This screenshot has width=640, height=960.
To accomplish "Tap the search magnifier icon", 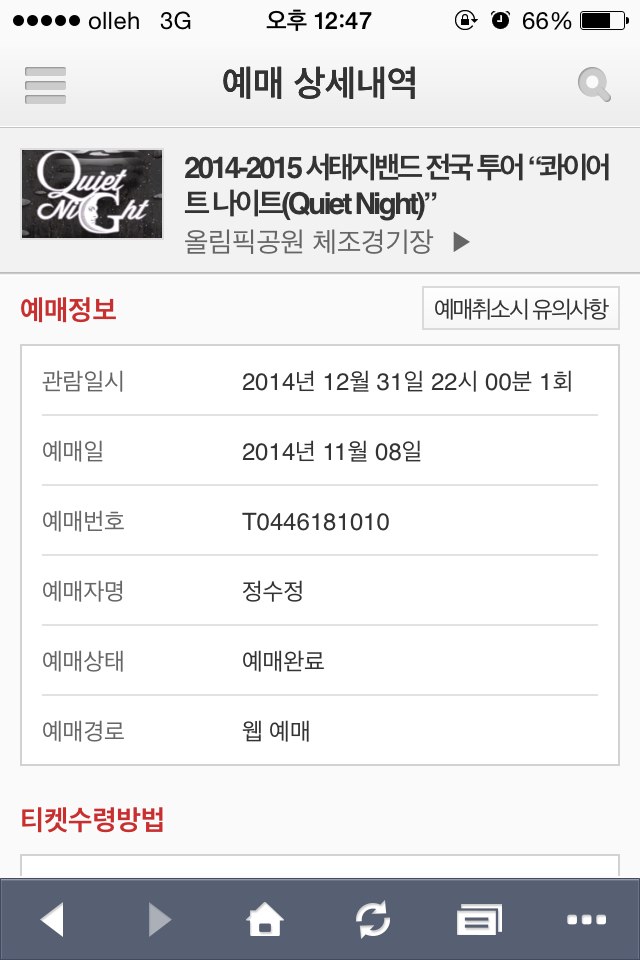I will (x=594, y=85).
